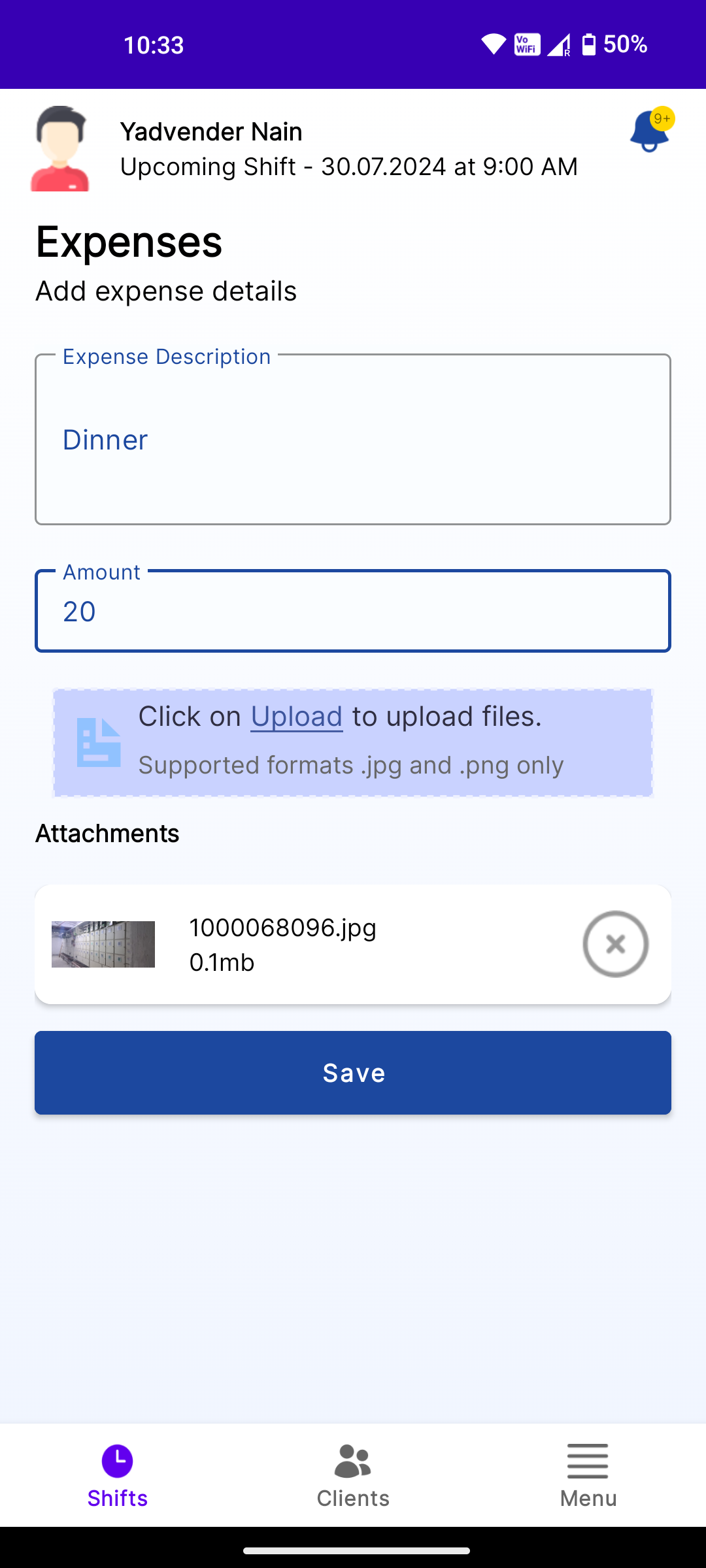This screenshot has height=1568, width=706.
Task: Open the notifications bell
Action: tap(650, 132)
